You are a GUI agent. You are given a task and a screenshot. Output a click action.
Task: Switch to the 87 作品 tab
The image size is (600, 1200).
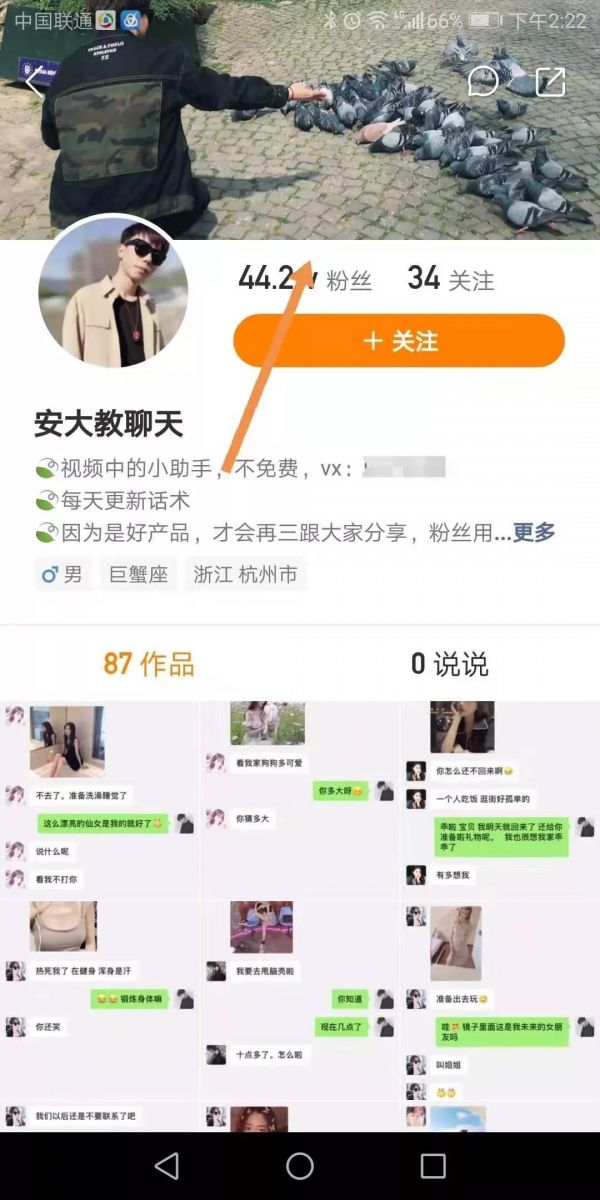[x=149, y=663]
